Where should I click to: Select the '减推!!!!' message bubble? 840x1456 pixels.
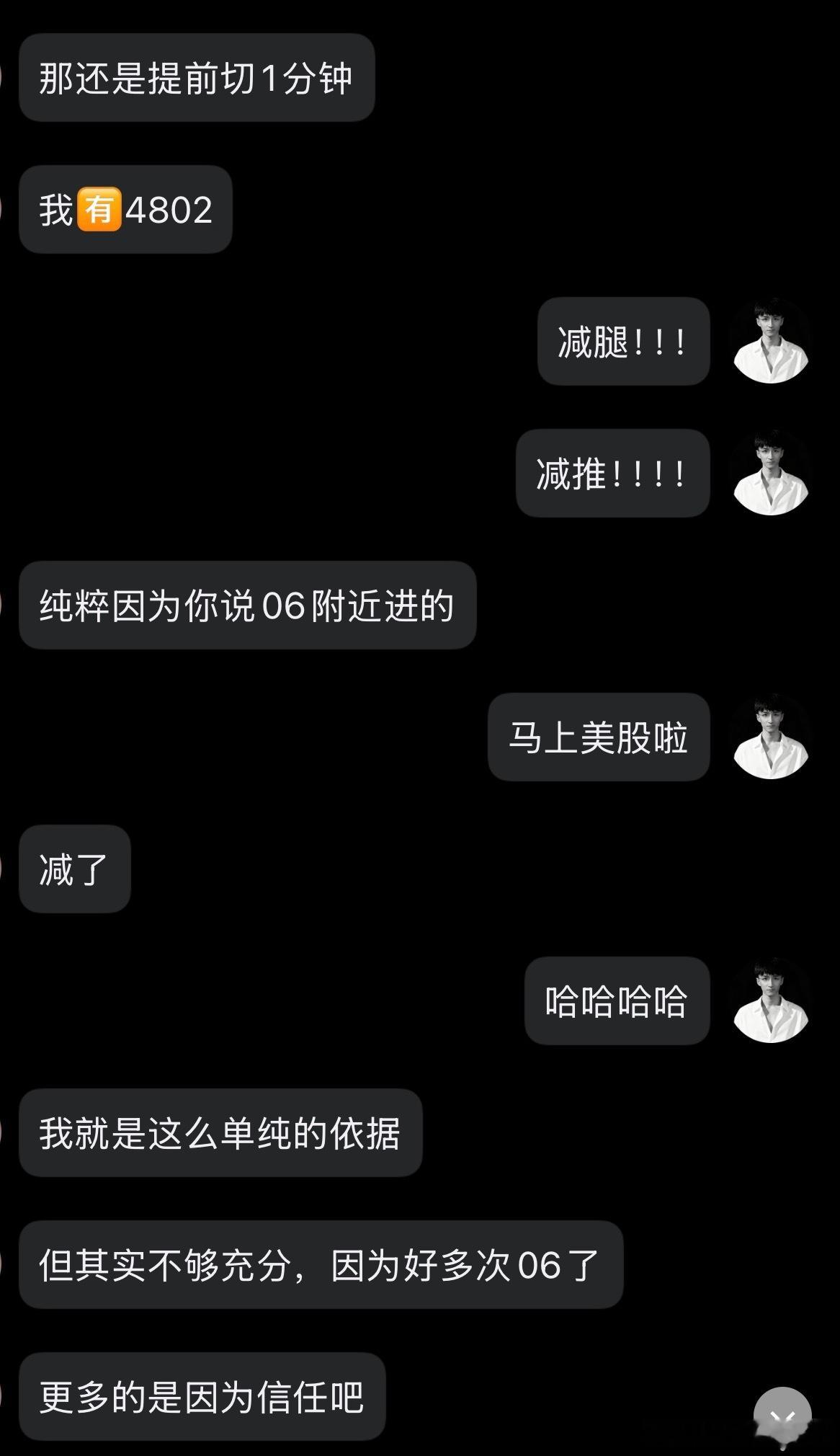click(613, 474)
